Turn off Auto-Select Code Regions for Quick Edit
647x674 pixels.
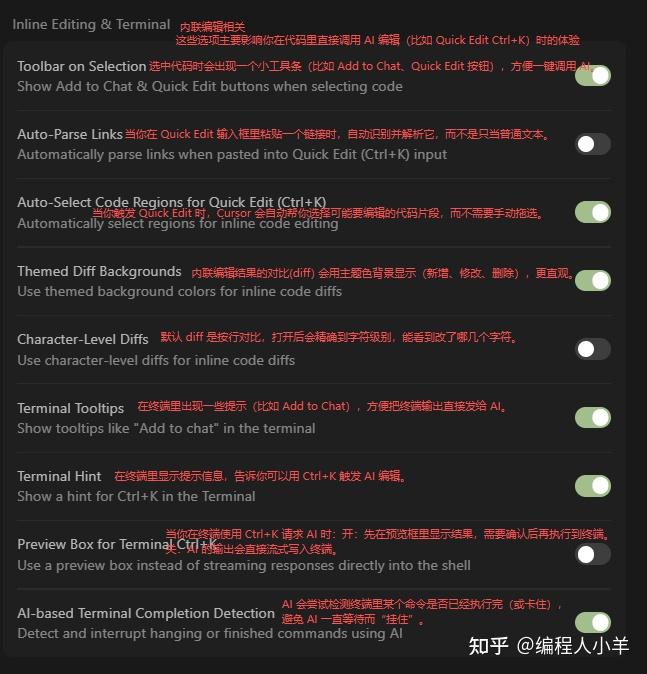click(592, 212)
